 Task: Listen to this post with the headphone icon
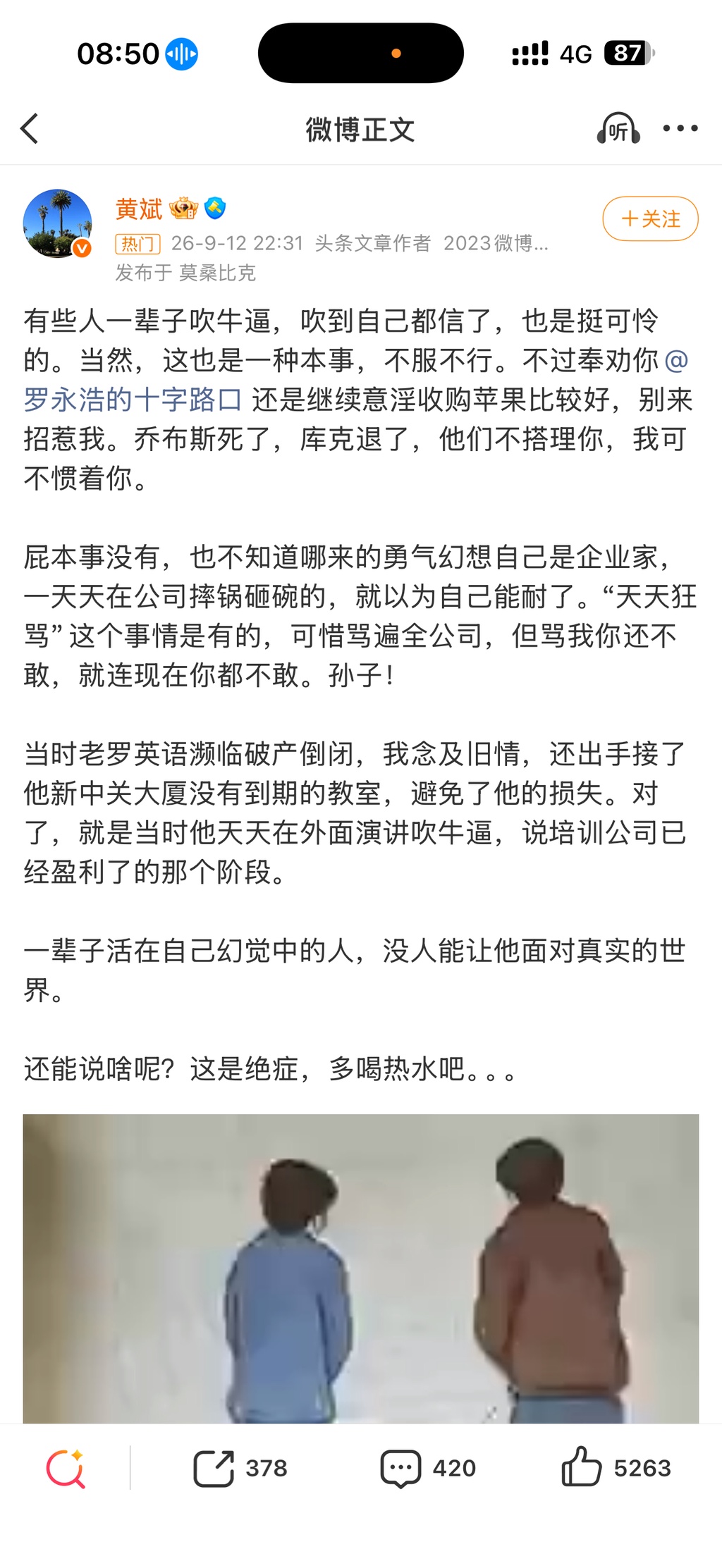(x=618, y=129)
